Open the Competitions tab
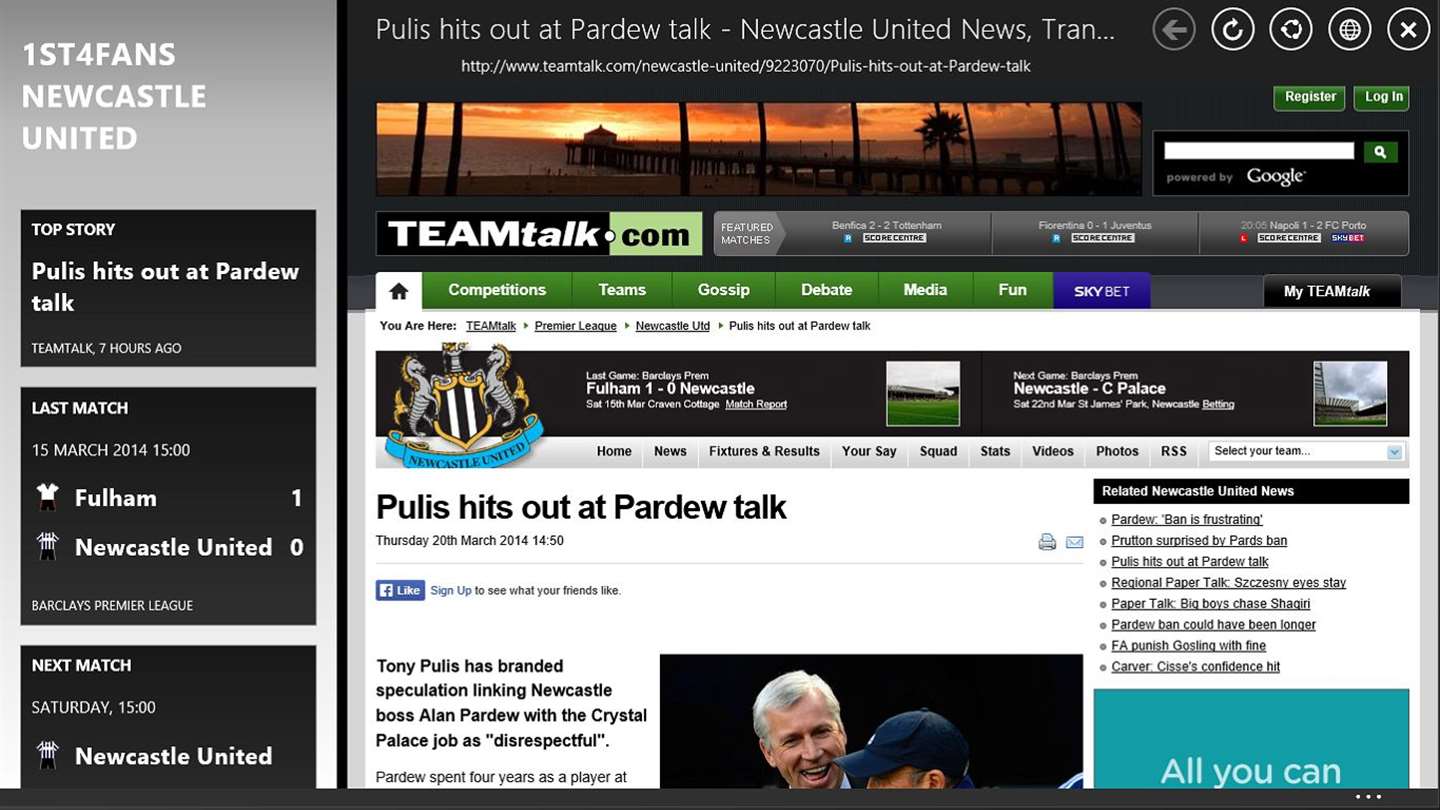1440x810 pixels. 497,290
